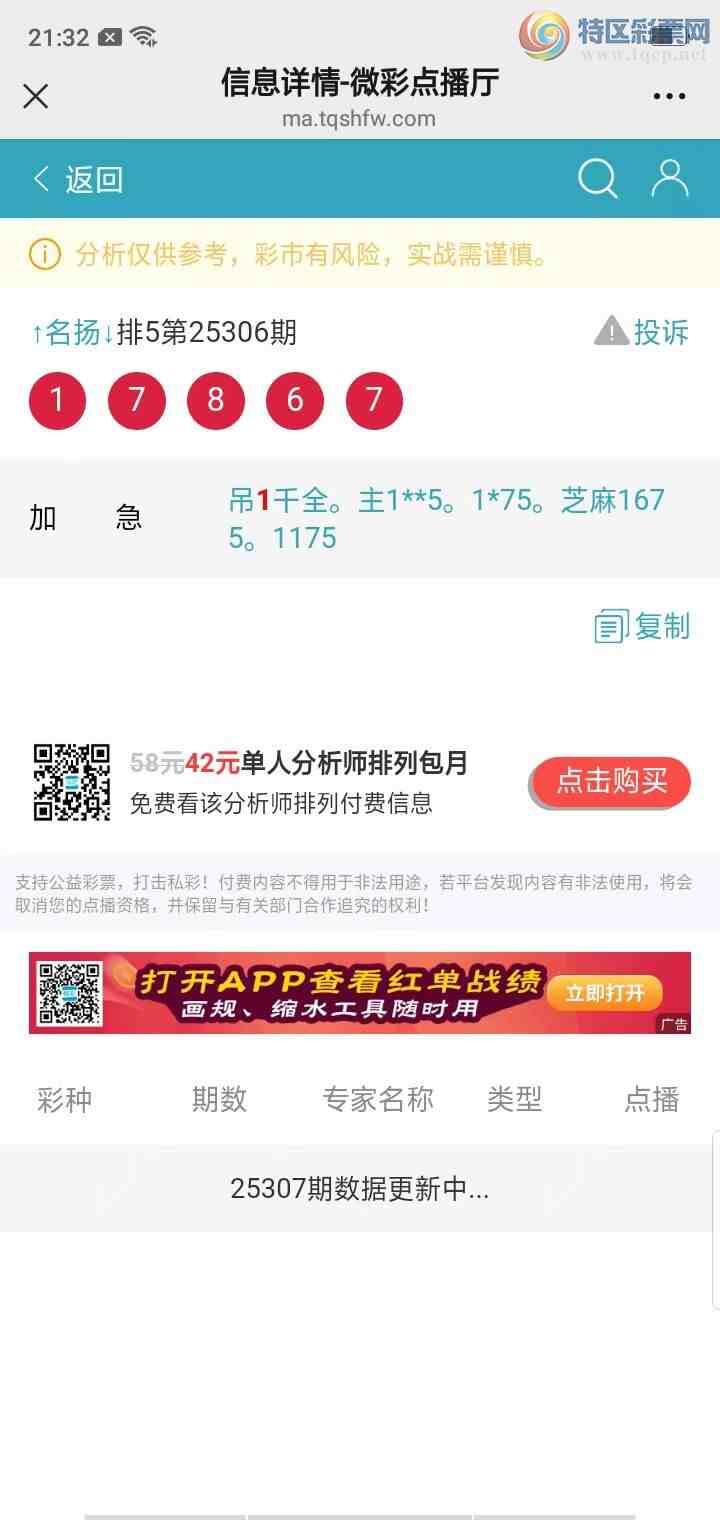Open the search magnifier icon
This screenshot has width=720, height=1520.
[x=597, y=180]
